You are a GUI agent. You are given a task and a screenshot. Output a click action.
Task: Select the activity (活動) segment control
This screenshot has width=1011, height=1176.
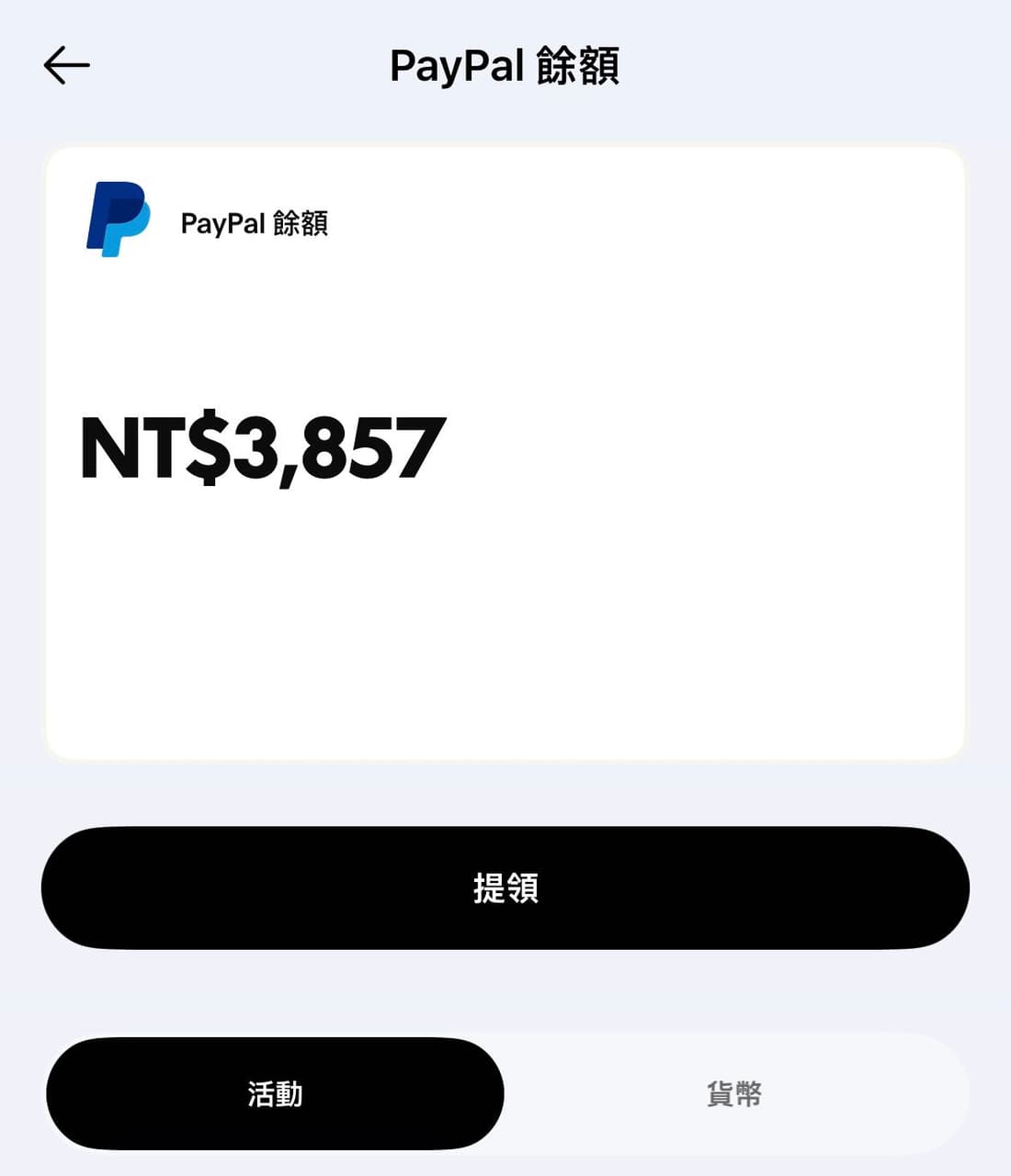[x=275, y=1094]
